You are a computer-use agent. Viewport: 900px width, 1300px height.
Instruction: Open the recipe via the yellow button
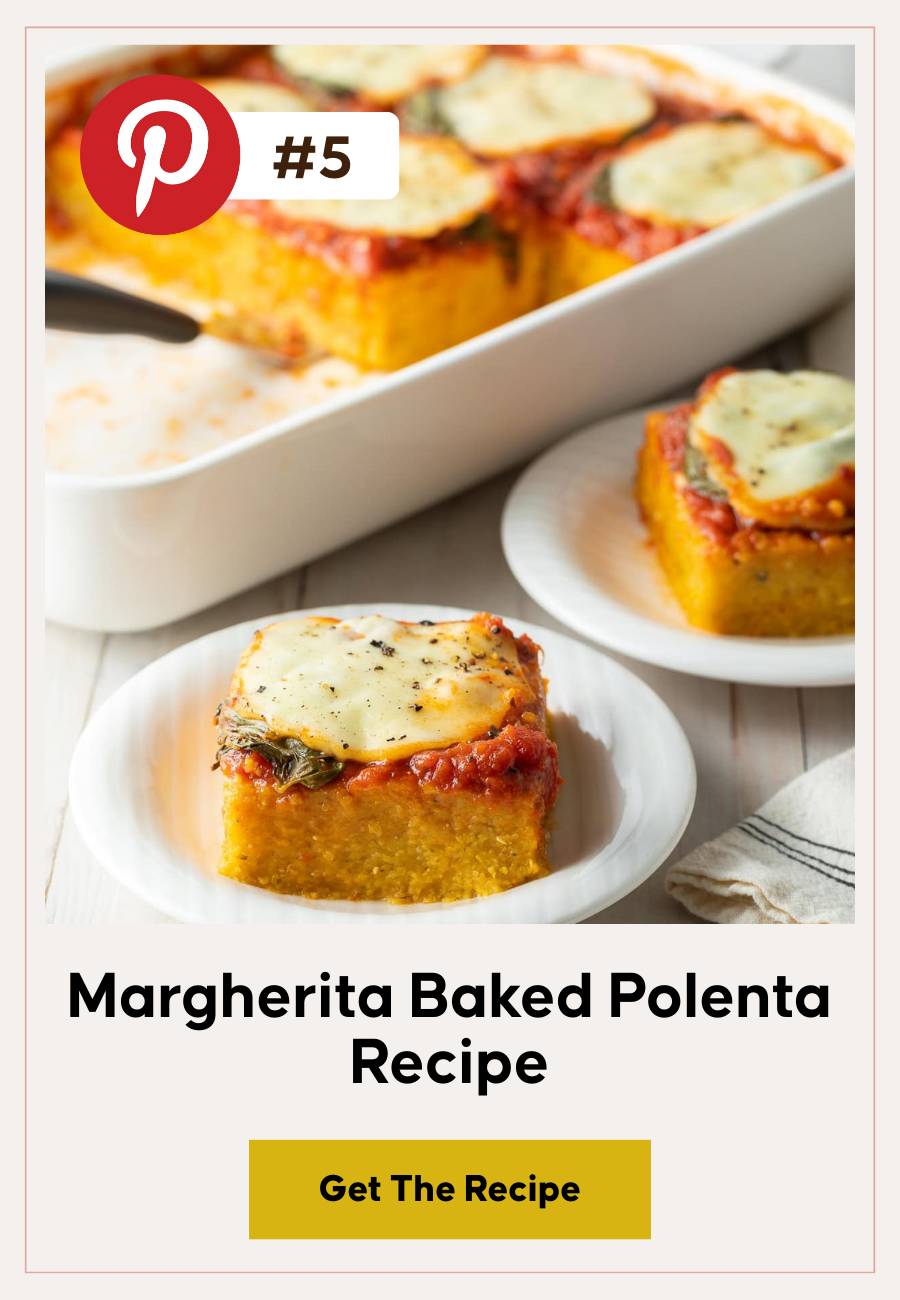pyautogui.click(x=449, y=1190)
